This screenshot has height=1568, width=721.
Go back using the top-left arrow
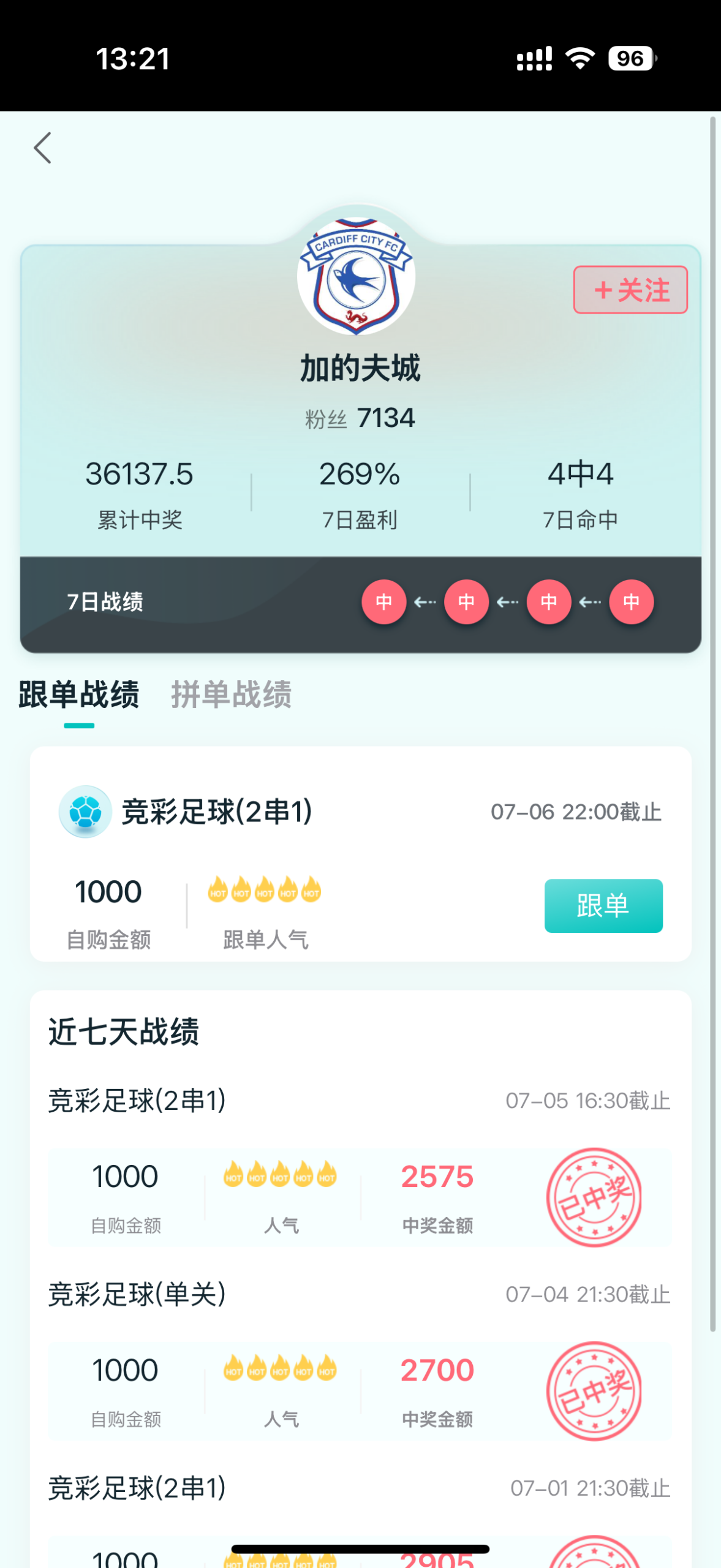(42, 148)
